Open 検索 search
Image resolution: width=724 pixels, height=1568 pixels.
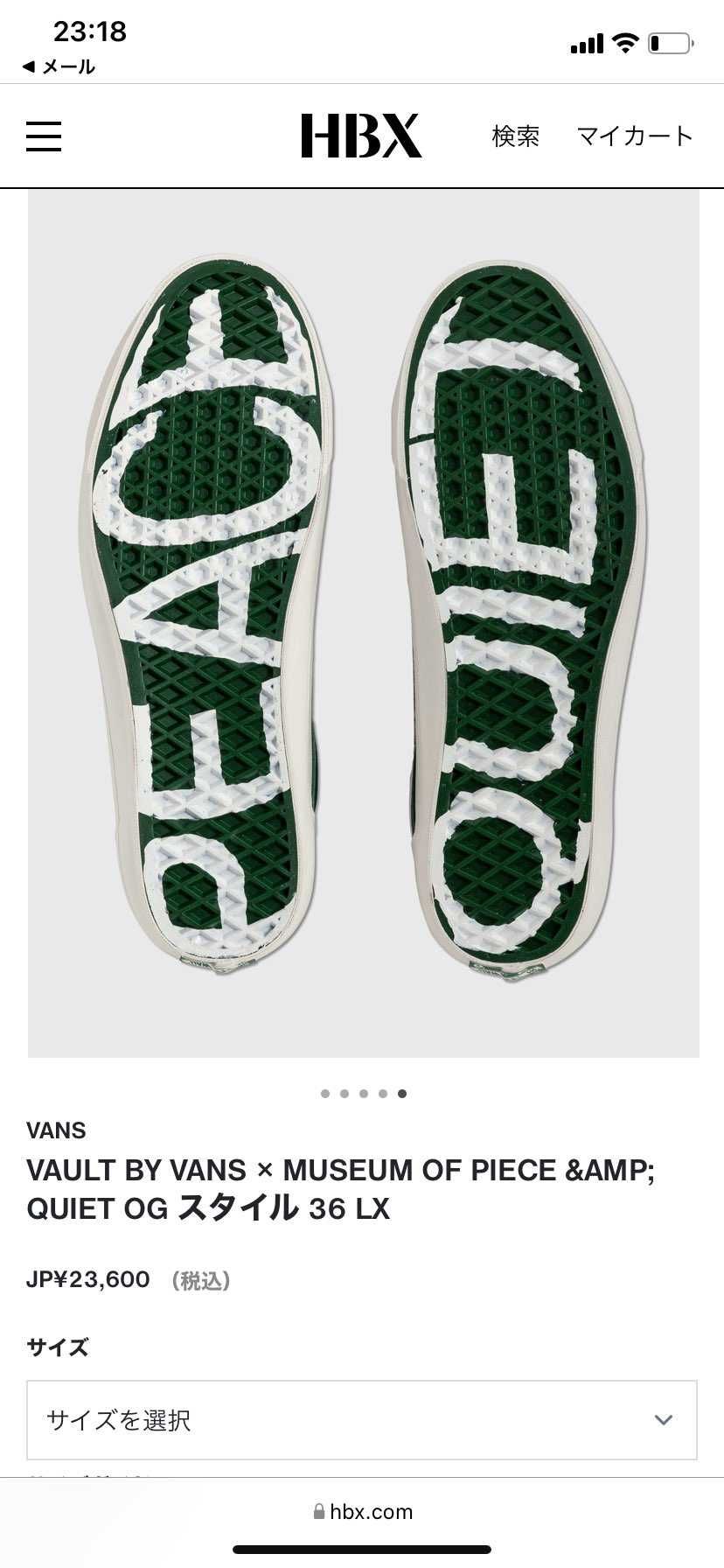[516, 136]
